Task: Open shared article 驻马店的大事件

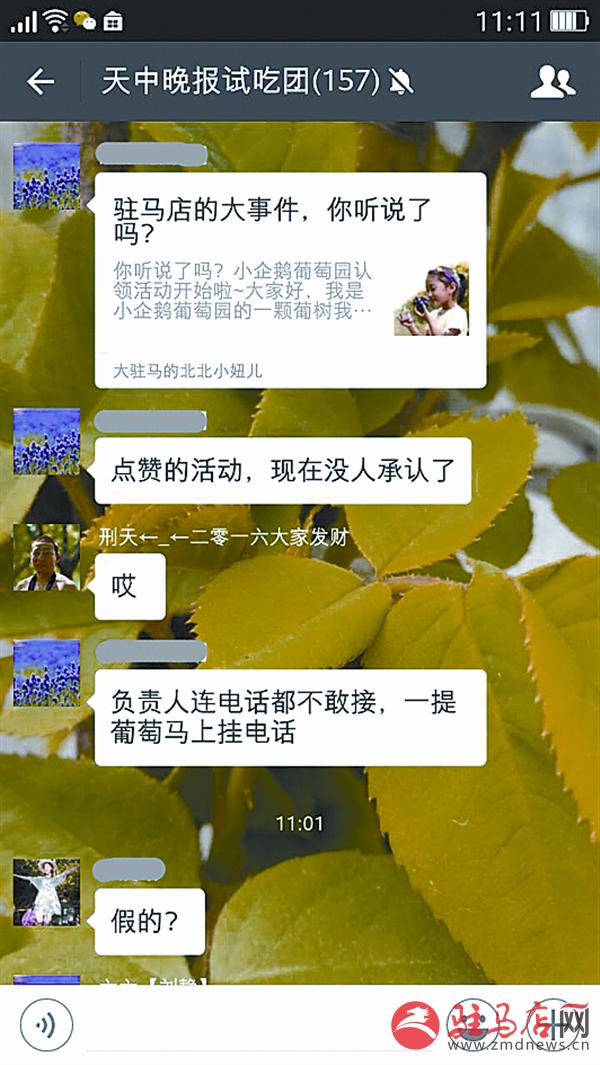Action: (x=290, y=280)
